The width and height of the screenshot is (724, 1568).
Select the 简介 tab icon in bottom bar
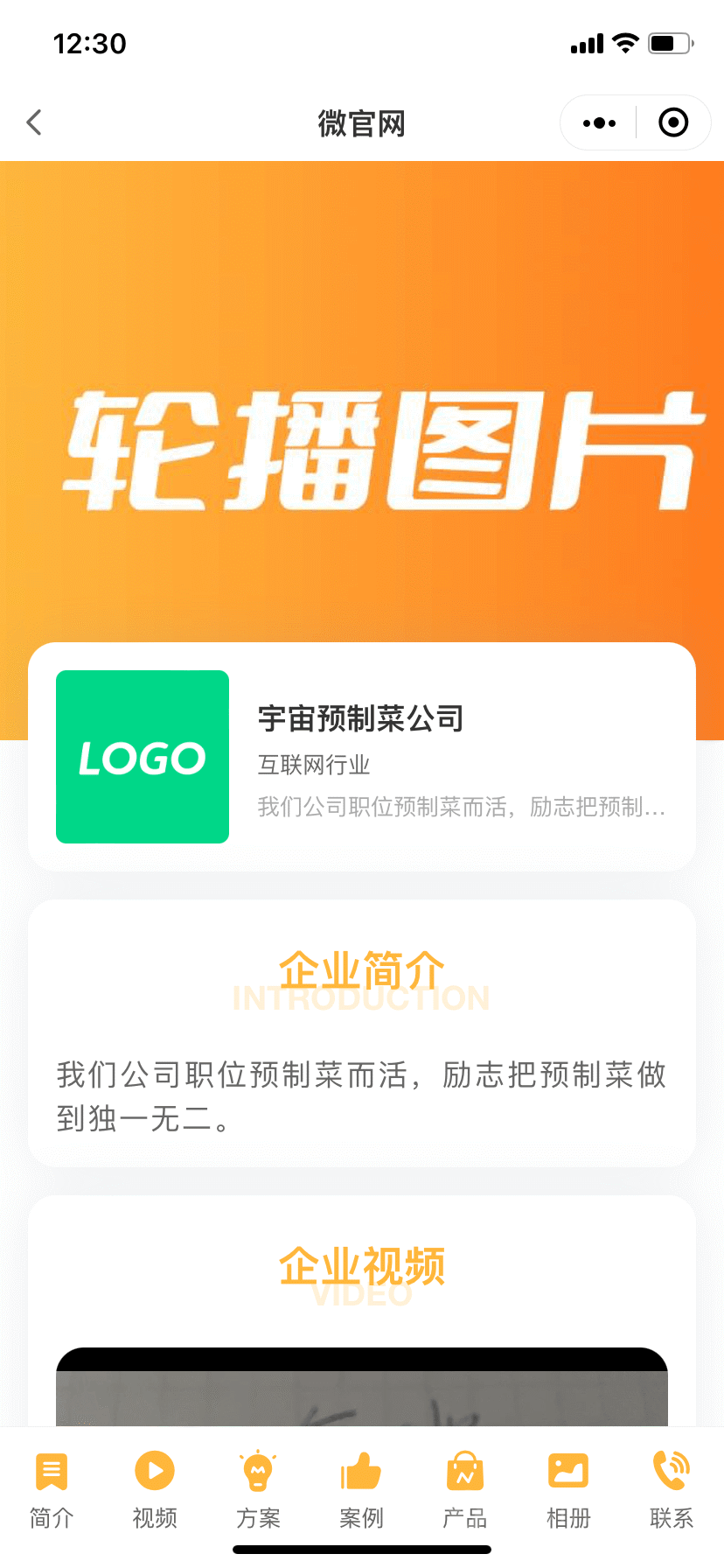51,1469
